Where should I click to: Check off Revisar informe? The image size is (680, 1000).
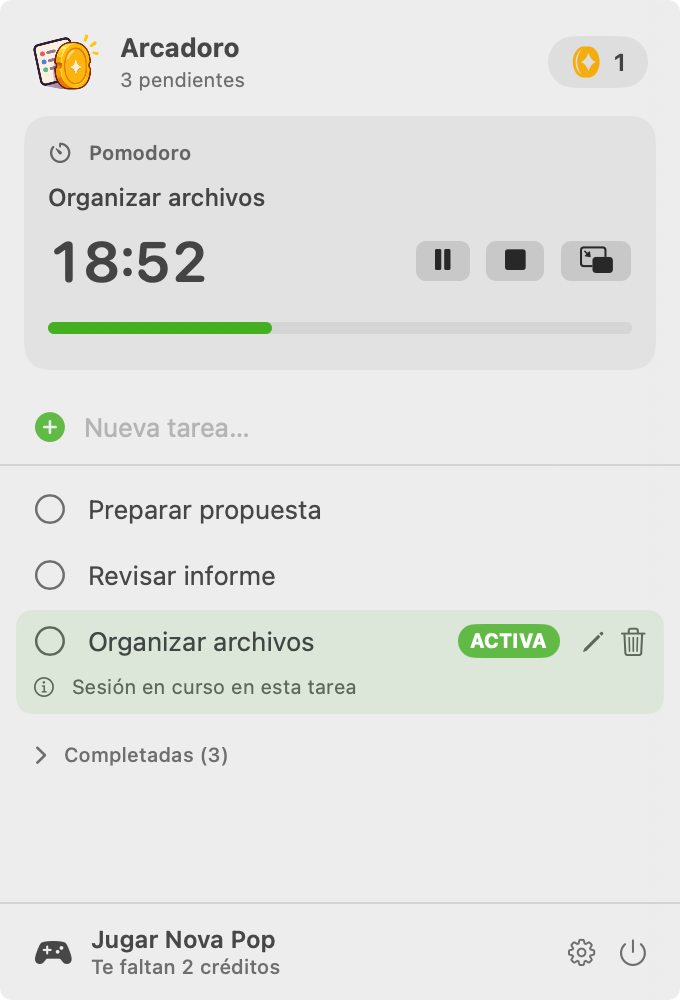(x=50, y=575)
